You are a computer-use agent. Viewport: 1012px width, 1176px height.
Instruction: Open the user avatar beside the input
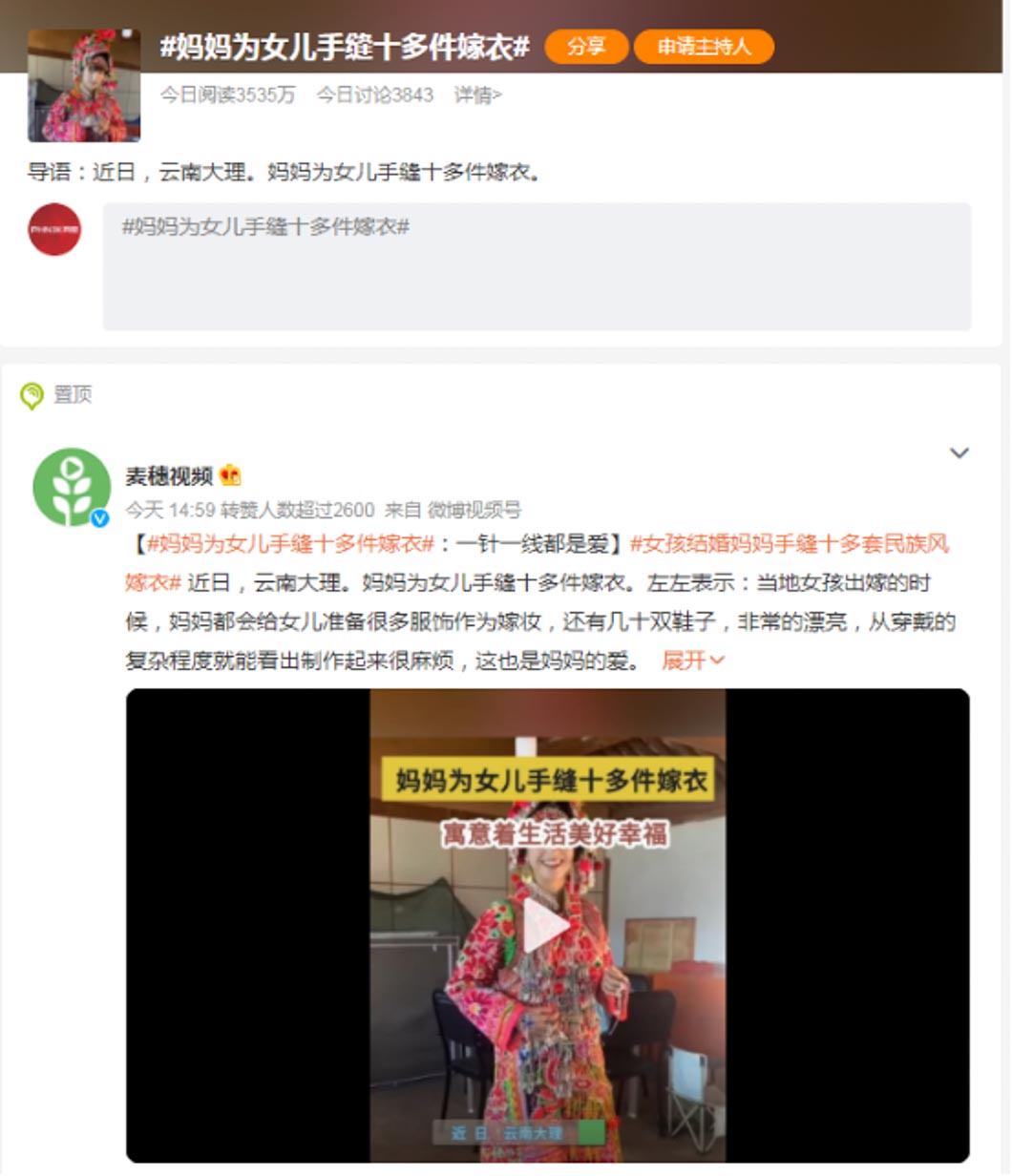54,229
